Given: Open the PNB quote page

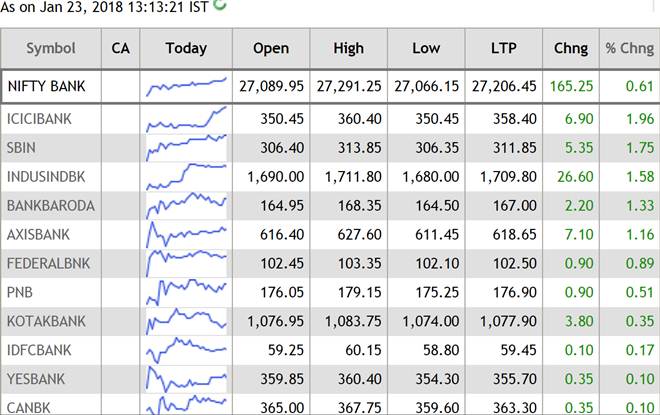Looking at the screenshot, I should point(21,293).
